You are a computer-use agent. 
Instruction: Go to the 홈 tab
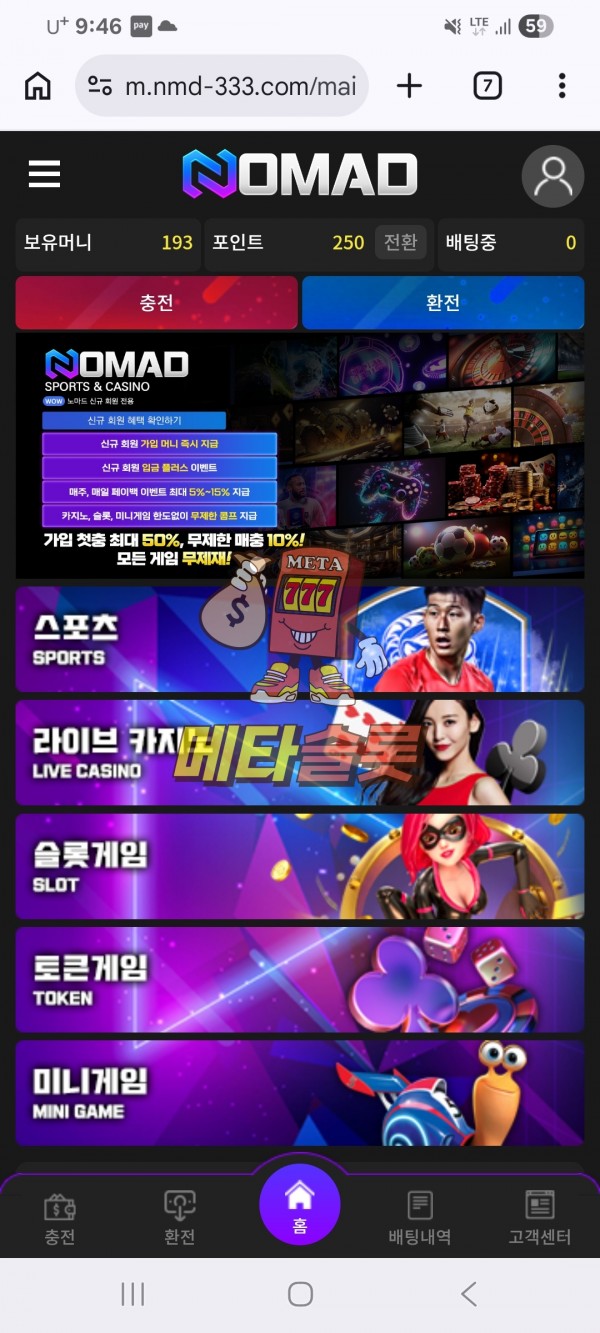pos(300,1204)
